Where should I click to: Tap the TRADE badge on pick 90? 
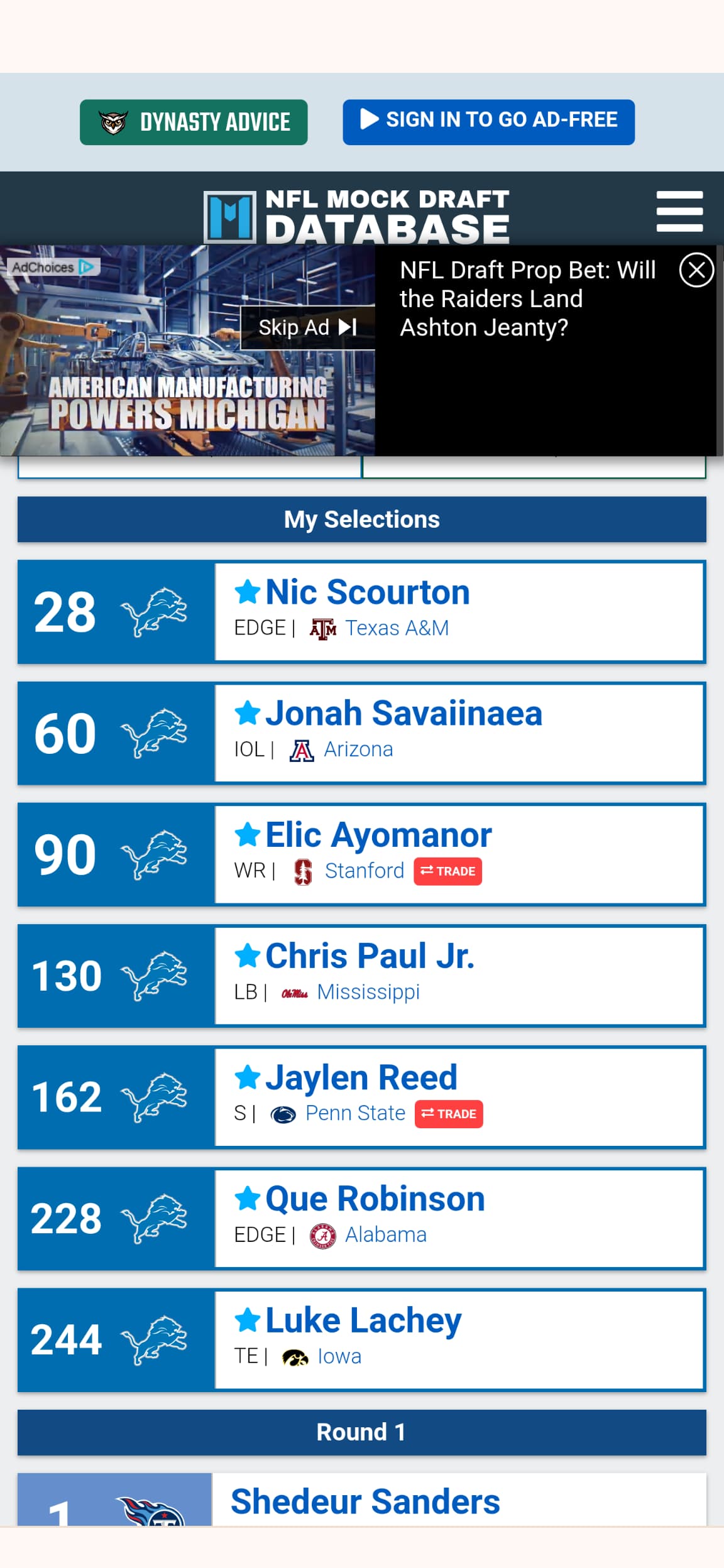tap(447, 871)
